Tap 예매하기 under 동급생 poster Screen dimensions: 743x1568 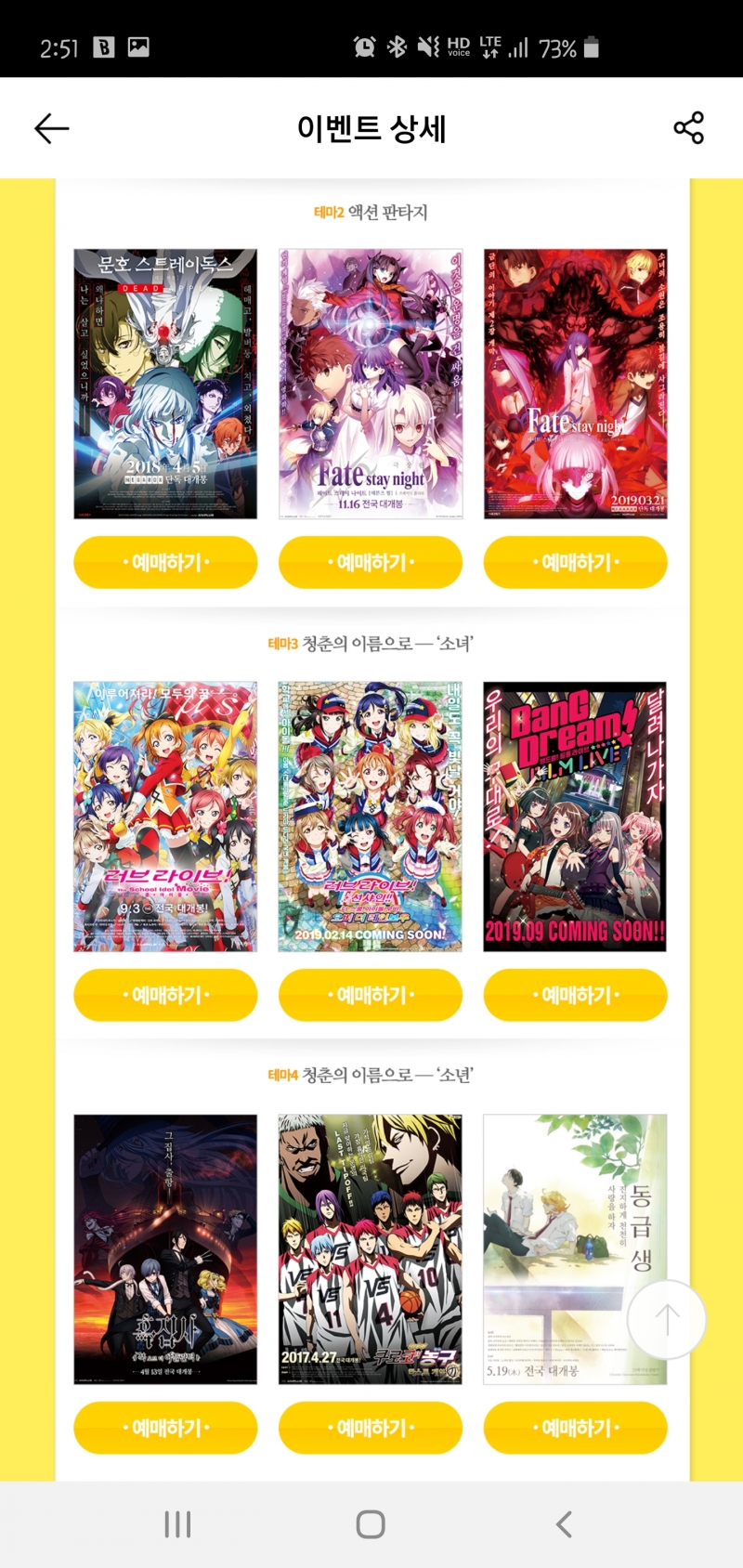tap(575, 1428)
